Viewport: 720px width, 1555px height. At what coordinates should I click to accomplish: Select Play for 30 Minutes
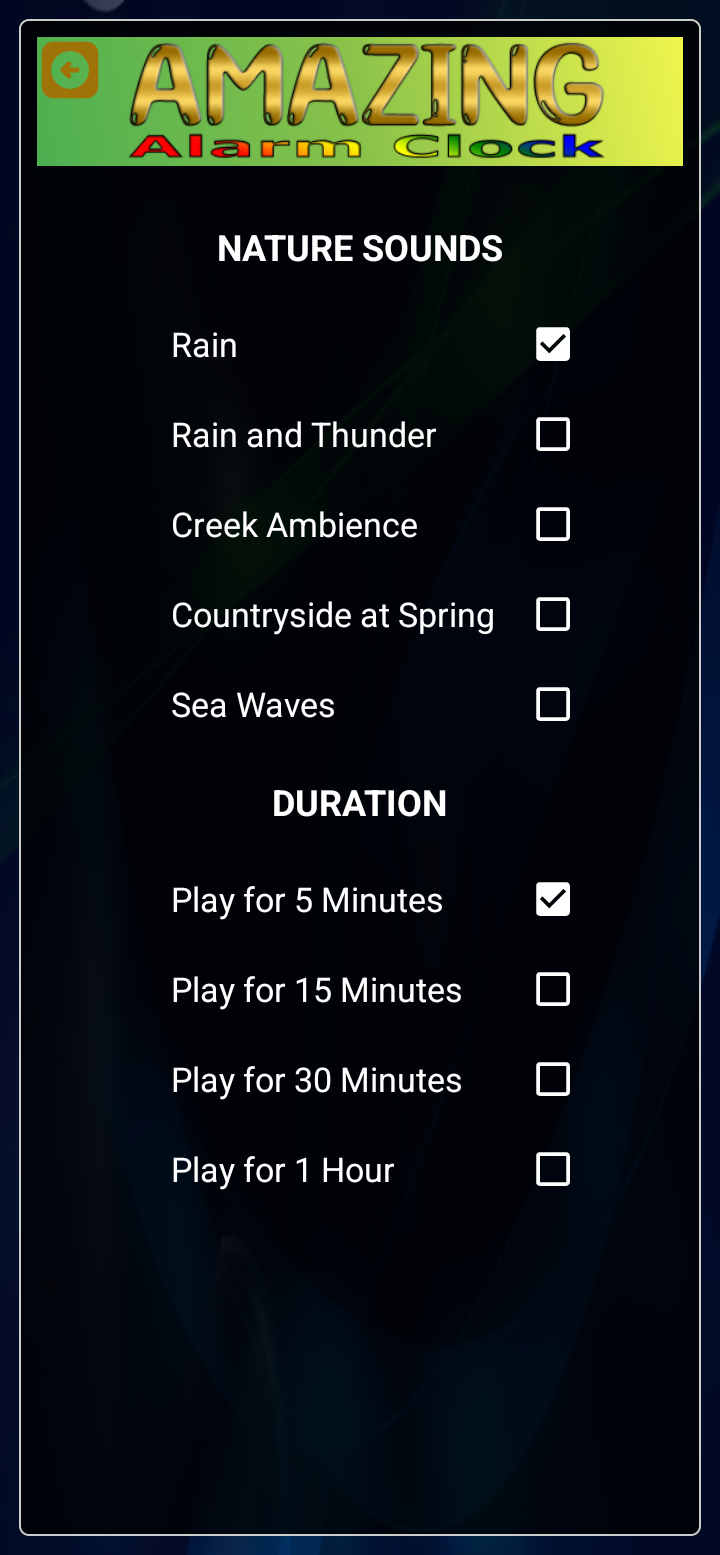[553, 1080]
